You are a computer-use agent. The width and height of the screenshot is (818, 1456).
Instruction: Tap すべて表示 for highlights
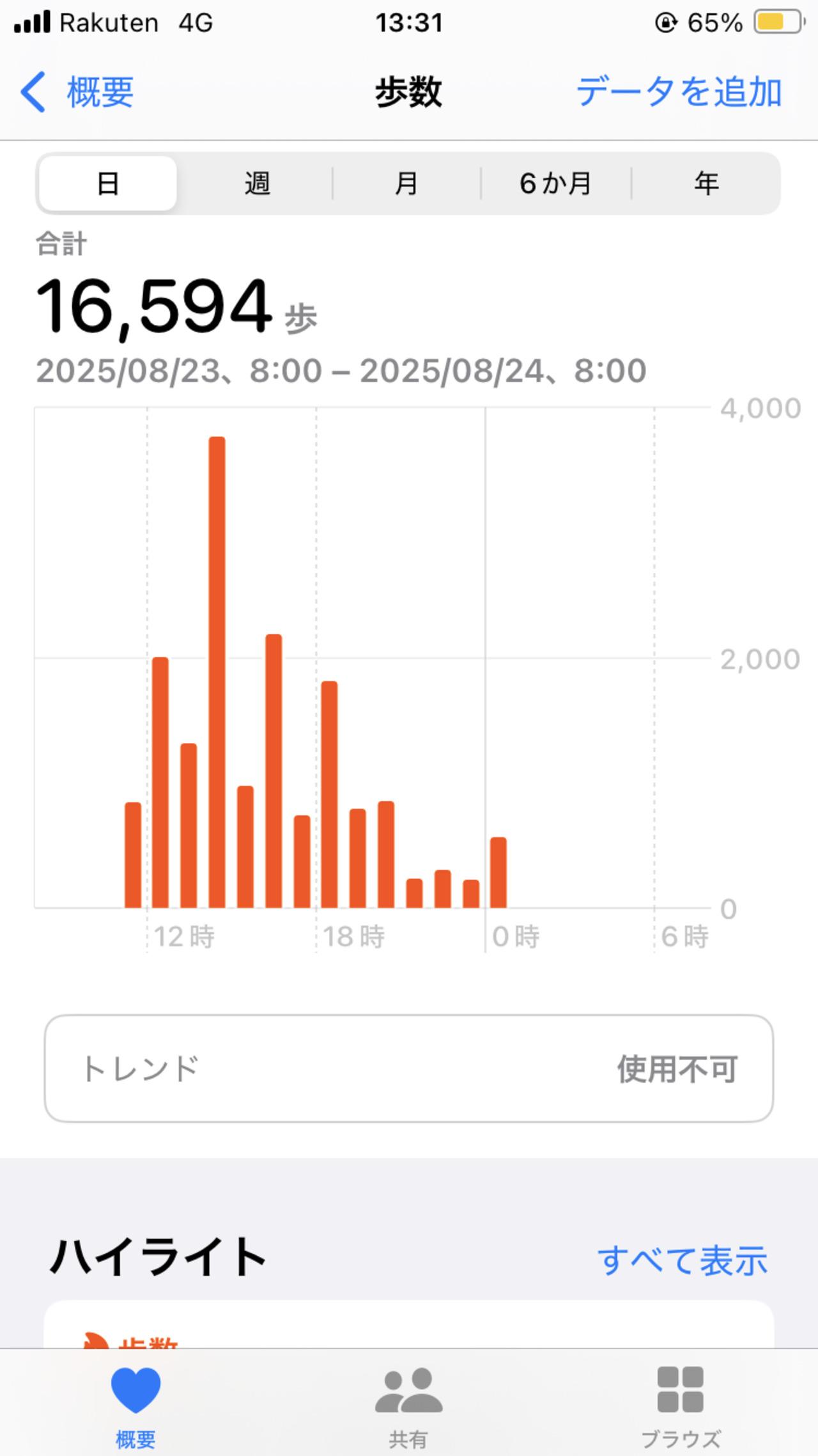tap(683, 1261)
